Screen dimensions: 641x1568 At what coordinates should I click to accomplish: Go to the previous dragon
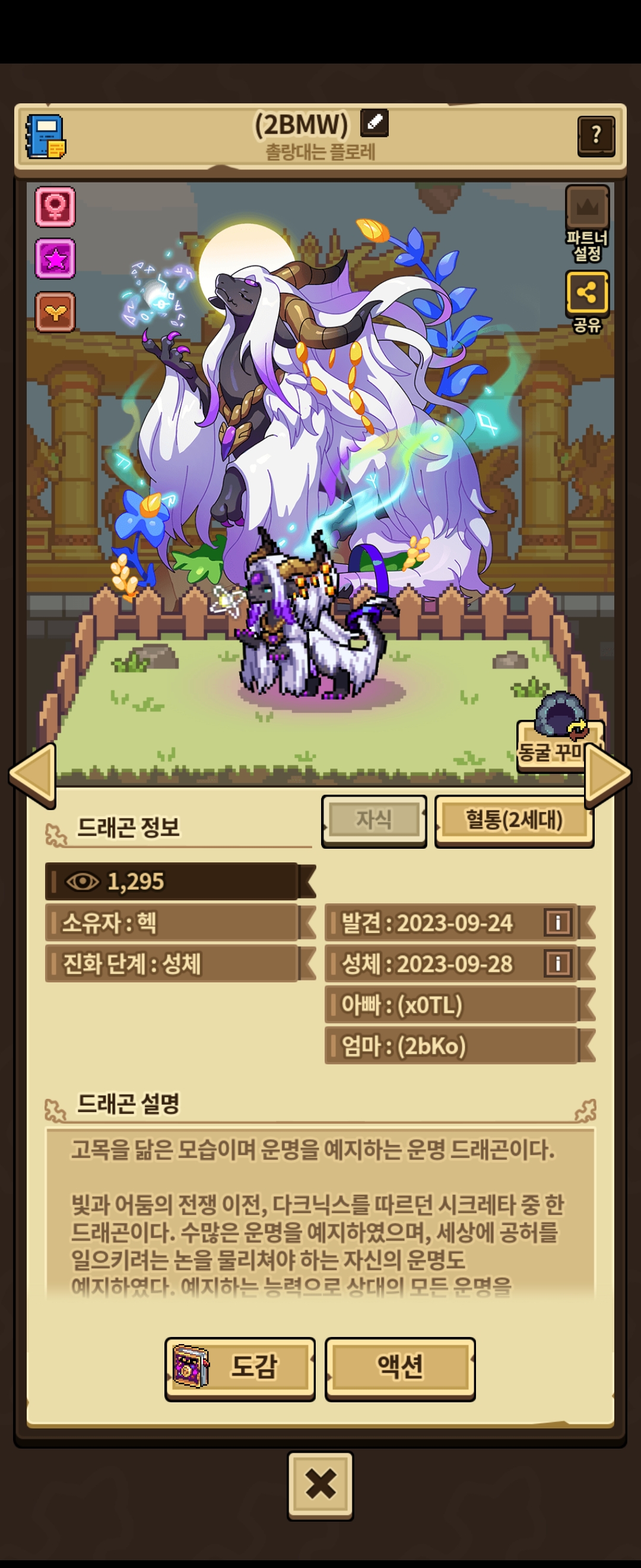[33, 774]
